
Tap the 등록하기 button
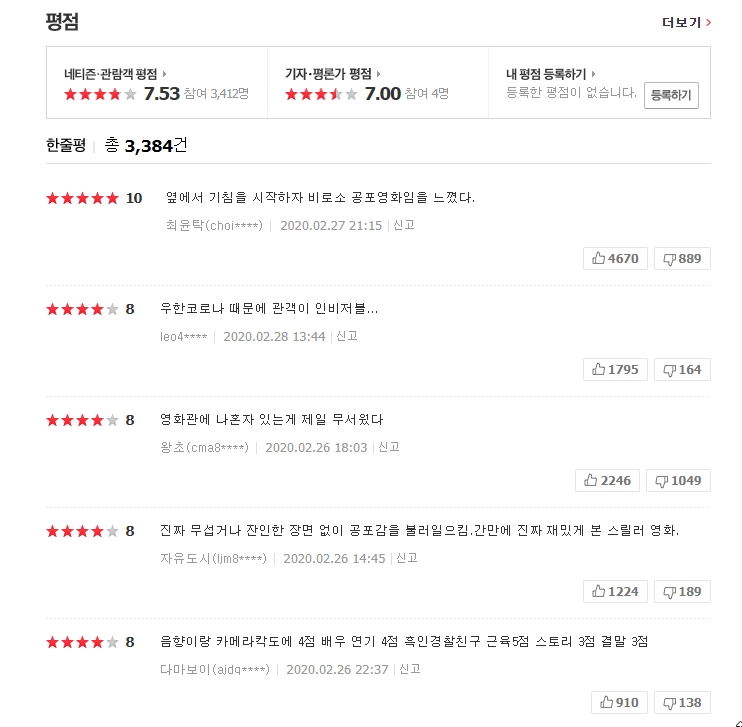tap(671, 95)
